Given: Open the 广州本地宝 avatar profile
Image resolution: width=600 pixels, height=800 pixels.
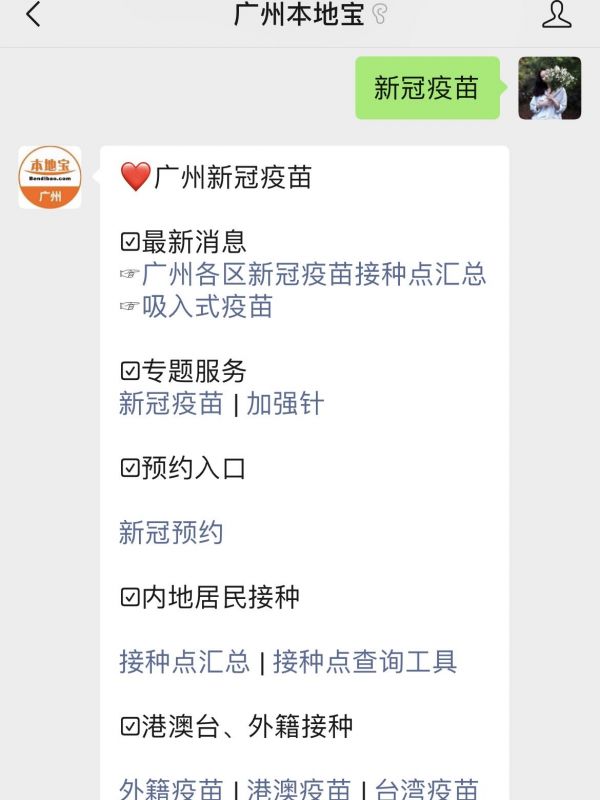Looking at the screenshot, I should 50,178.
